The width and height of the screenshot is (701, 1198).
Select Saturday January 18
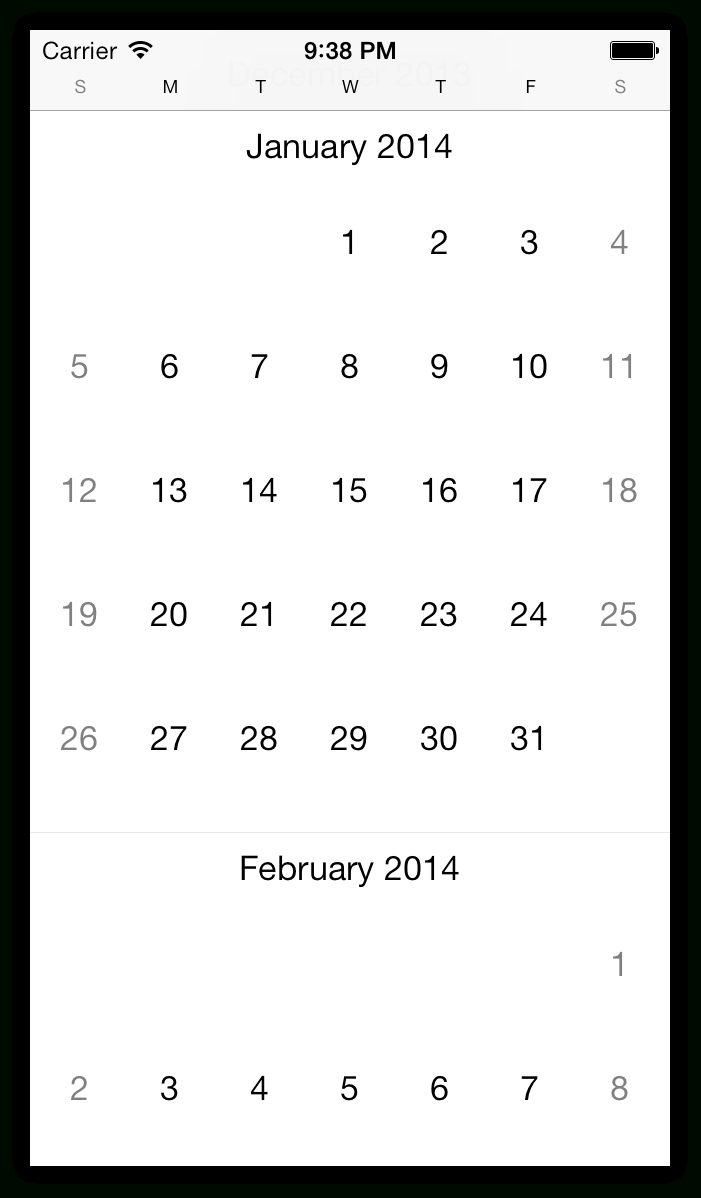pos(619,491)
